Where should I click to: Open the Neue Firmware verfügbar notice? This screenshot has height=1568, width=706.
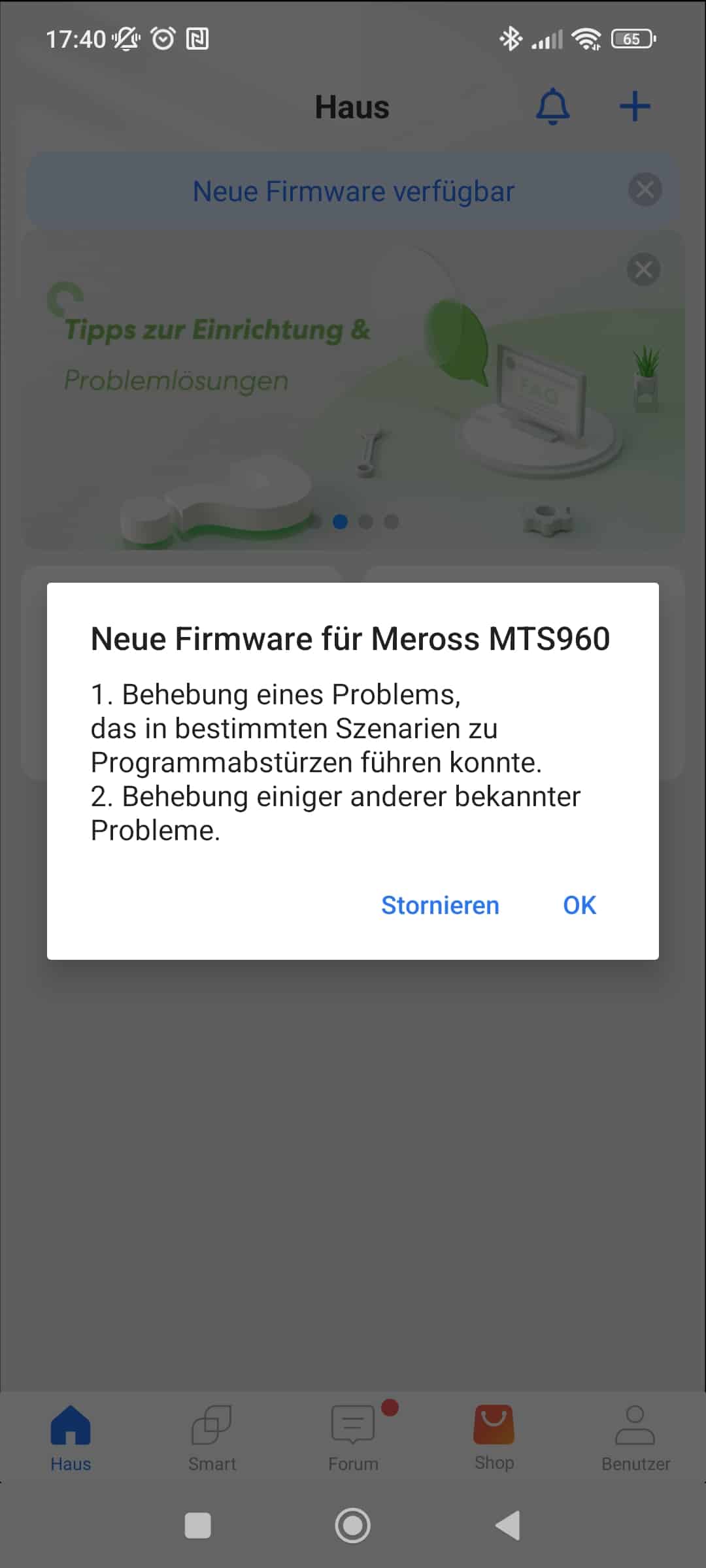(x=353, y=191)
